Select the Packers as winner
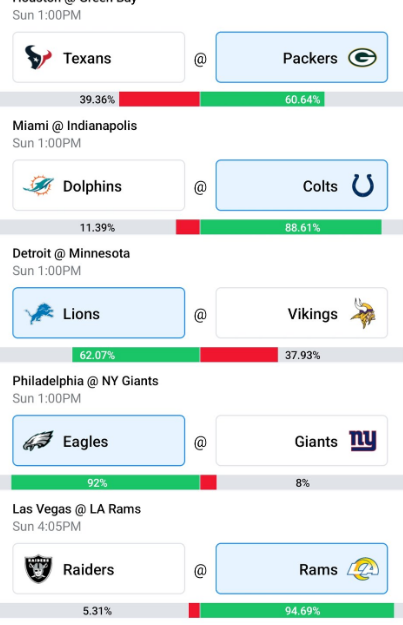This screenshot has height=625, width=403. [x=302, y=57]
